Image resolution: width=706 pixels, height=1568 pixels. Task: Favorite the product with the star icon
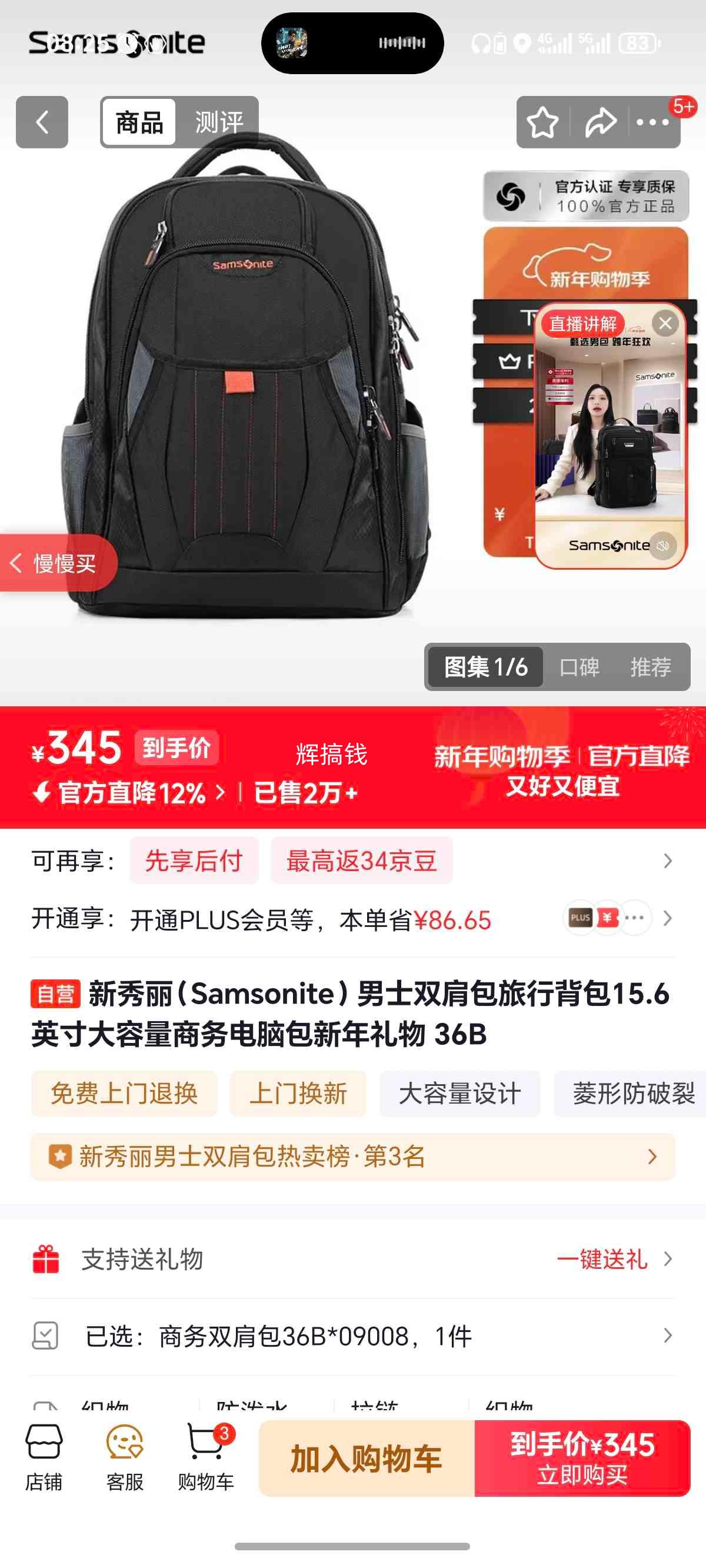544,122
